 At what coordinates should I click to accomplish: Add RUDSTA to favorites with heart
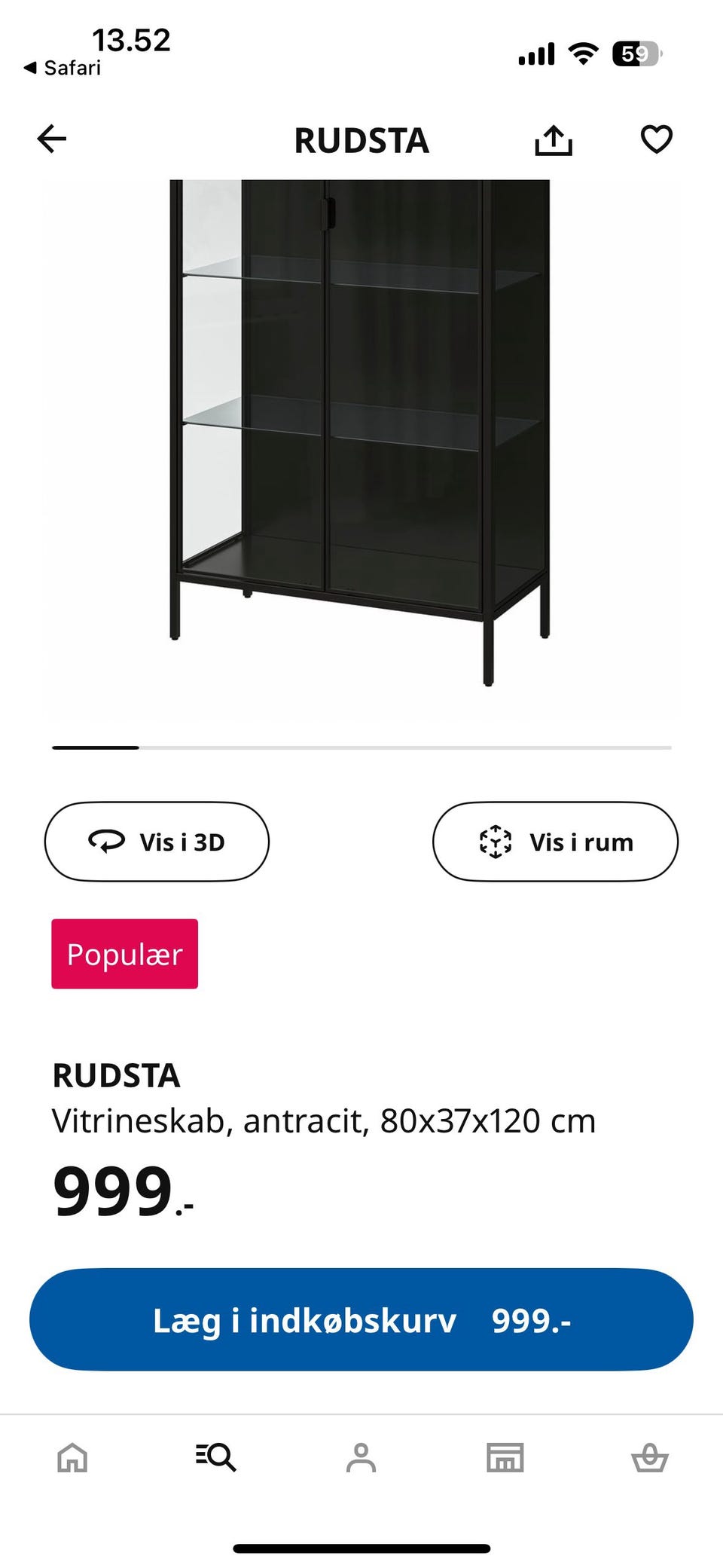pyautogui.click(x=656, y=139)
